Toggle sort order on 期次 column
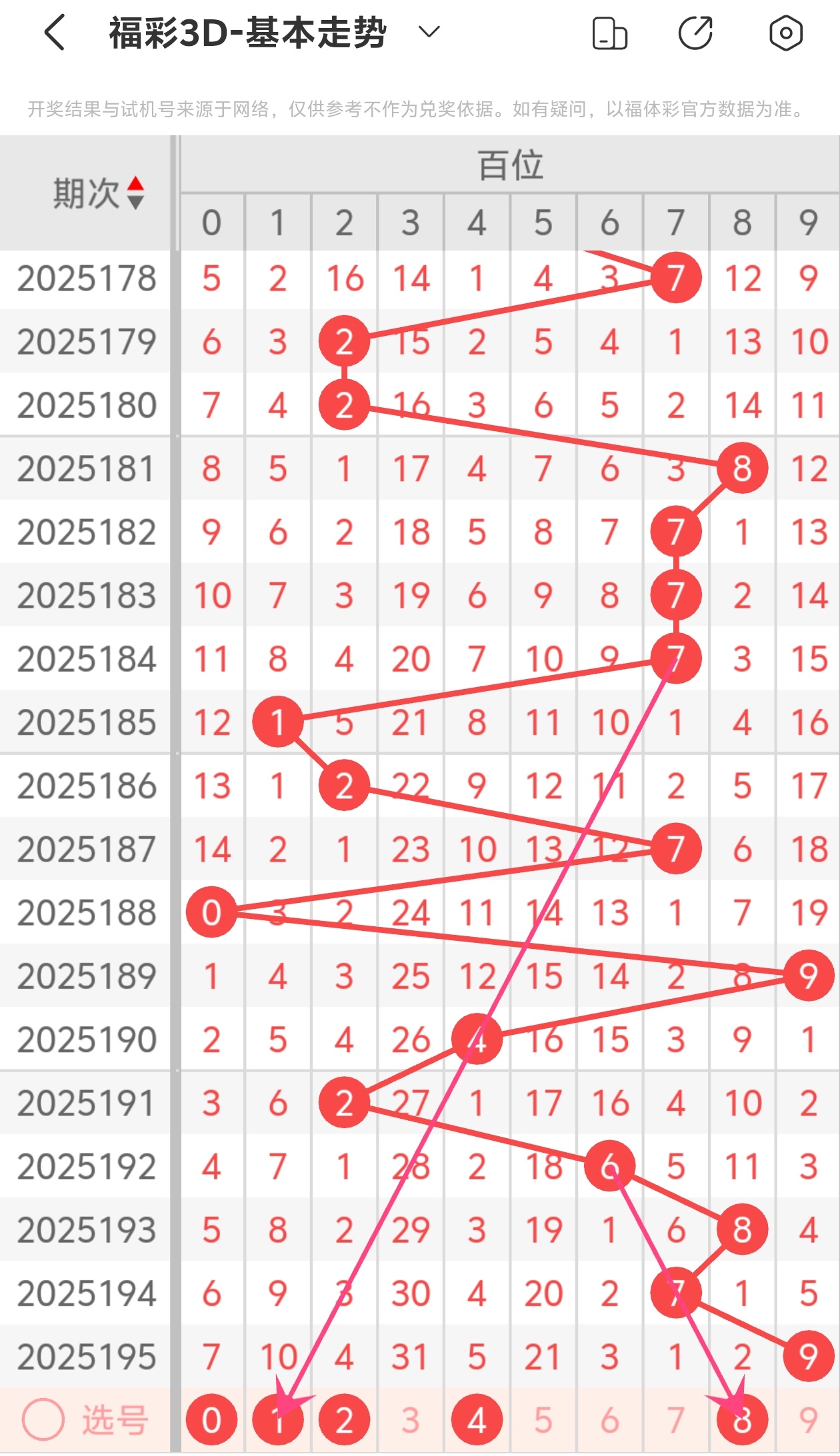The width and height of the screenshot is (840, 1456). click(x=135, y=193)
